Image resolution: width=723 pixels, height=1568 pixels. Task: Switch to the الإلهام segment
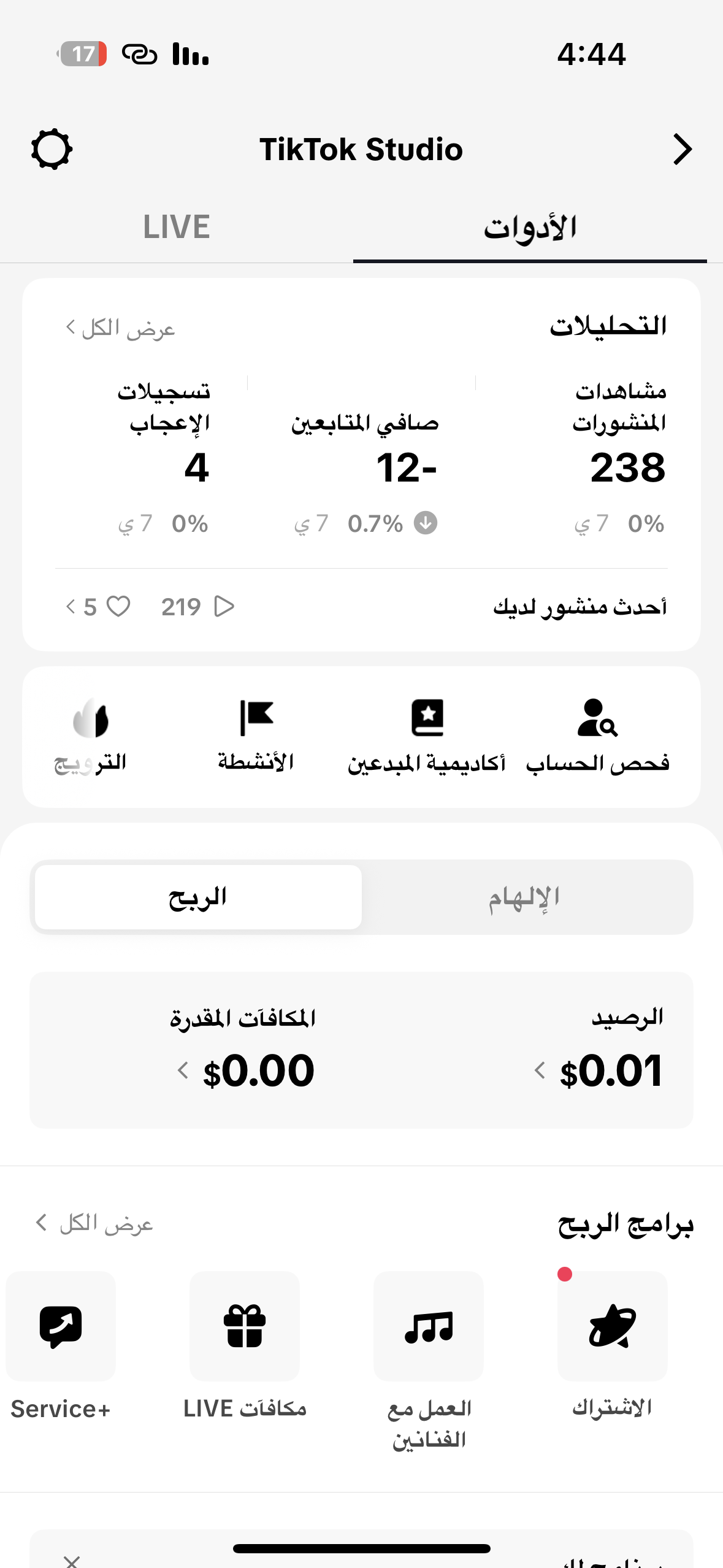point(524,897)
